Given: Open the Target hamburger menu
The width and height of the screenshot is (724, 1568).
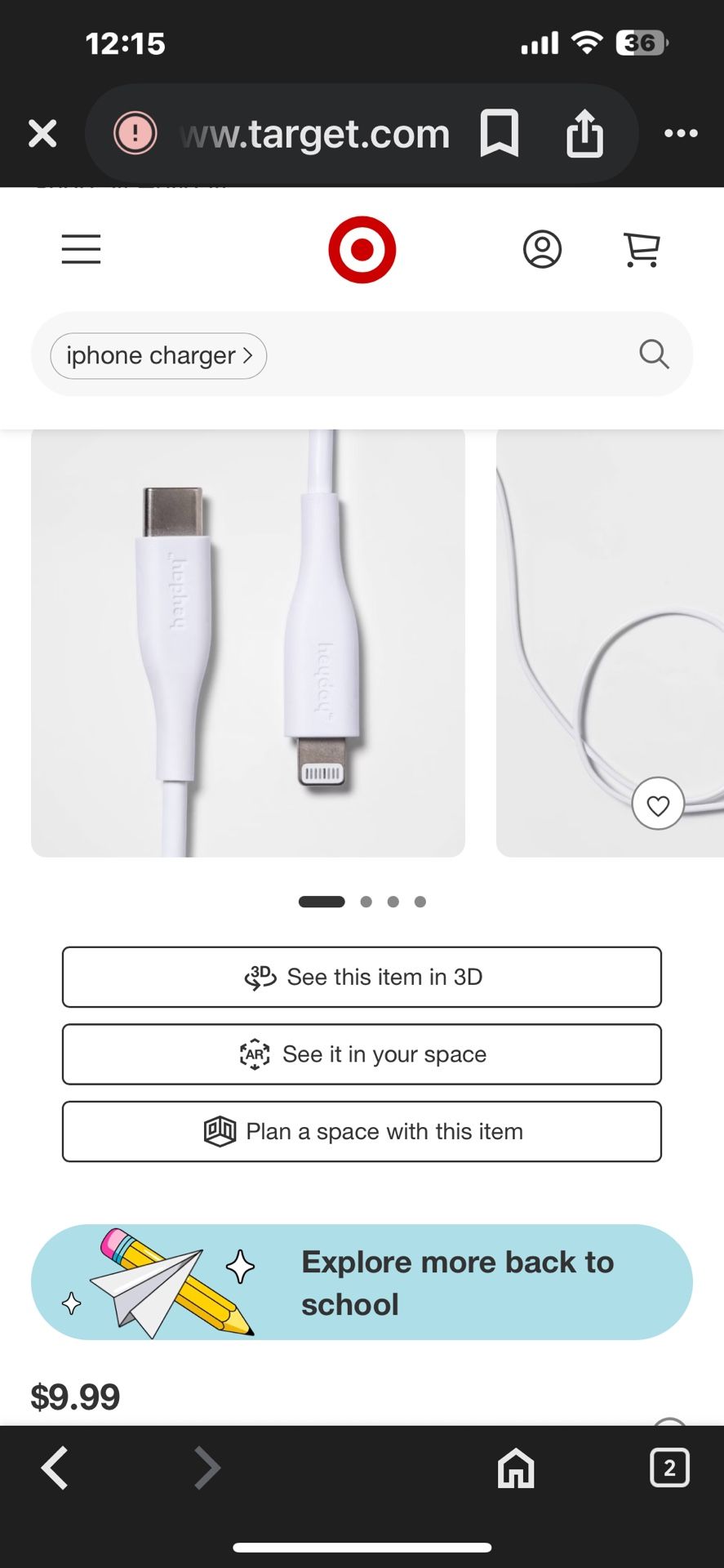Looking at the screenshot, I should click(x=81, y=249).
